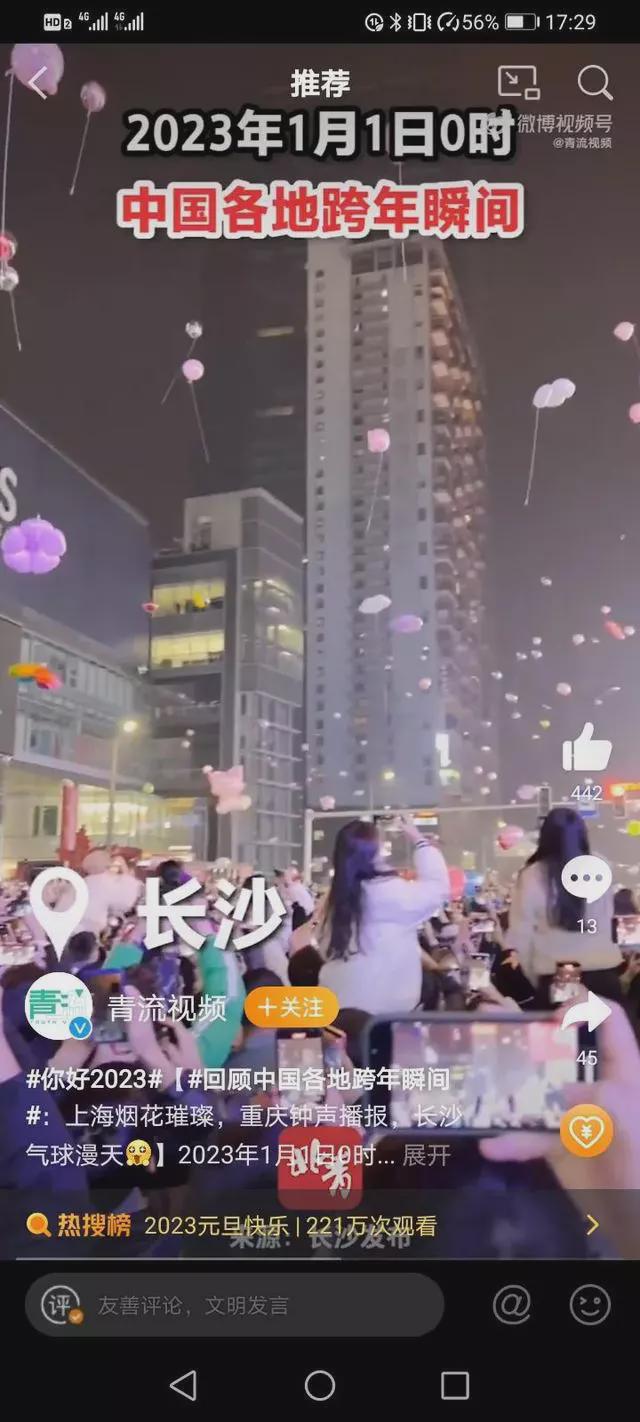Like this video with thumbs-up

click(587, 748)
